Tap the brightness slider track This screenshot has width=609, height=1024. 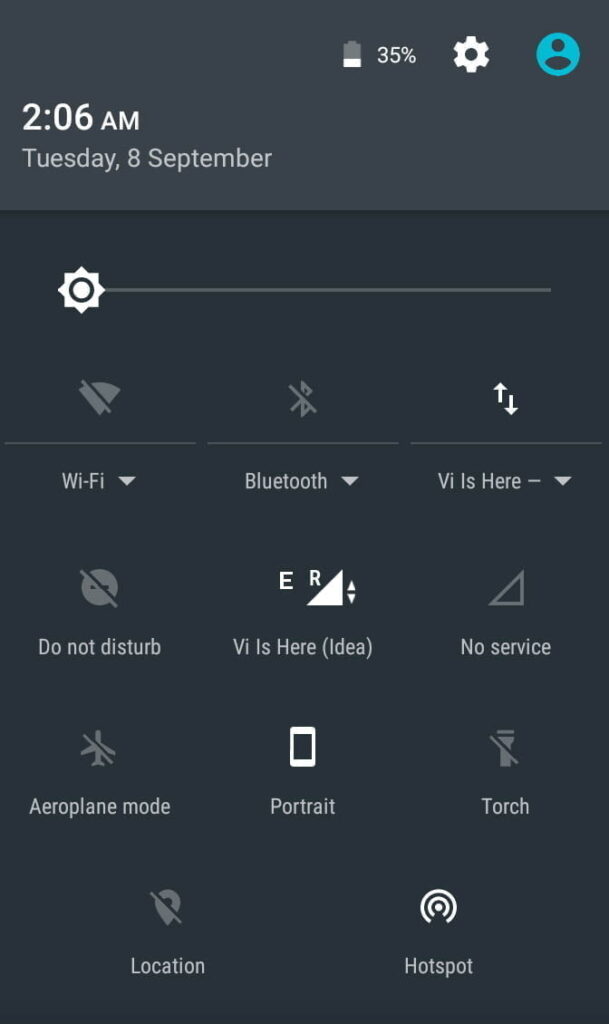click(326, 289)
